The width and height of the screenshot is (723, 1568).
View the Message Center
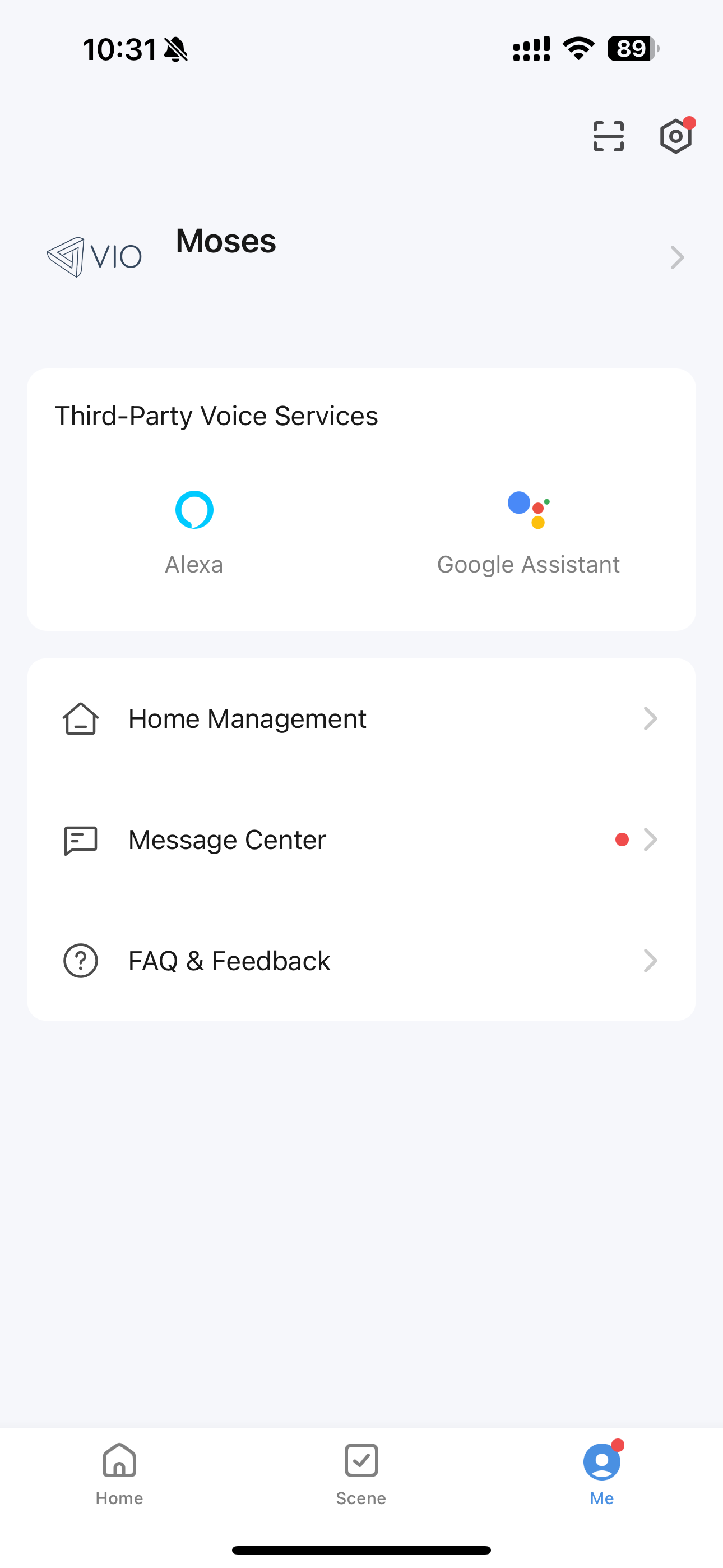click(x=361, y=840)
